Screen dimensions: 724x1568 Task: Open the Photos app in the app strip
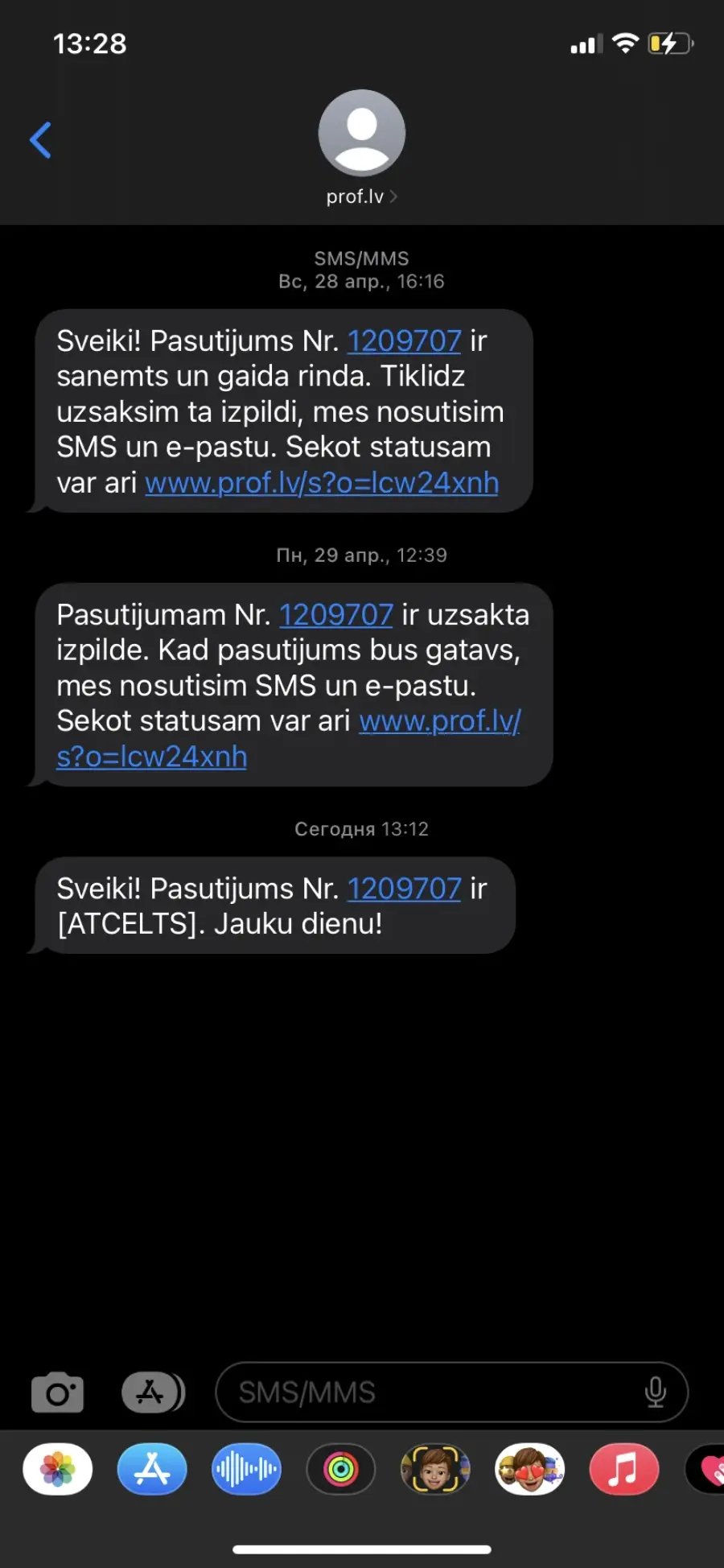click(58, 1469)
